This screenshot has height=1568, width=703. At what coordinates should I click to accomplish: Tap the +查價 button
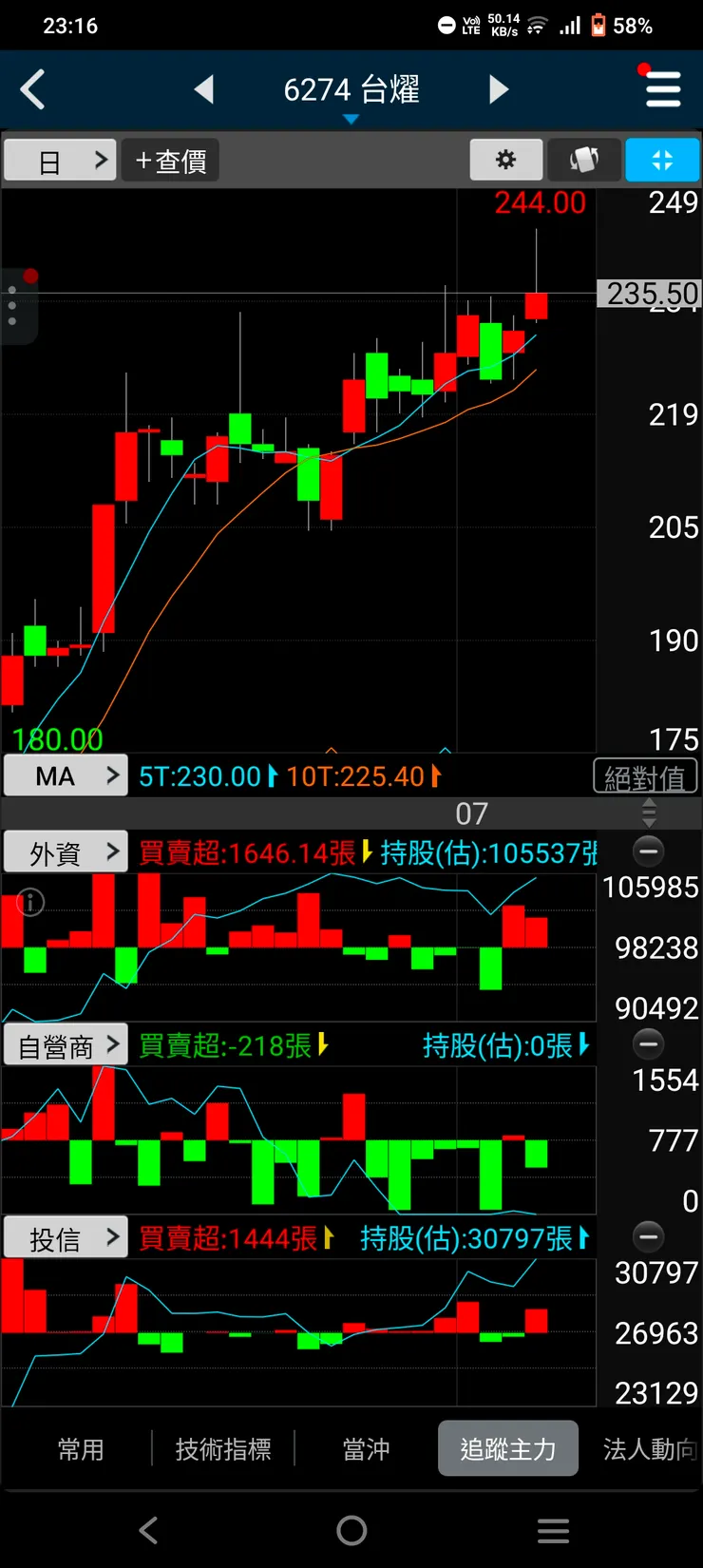[x=172, y=161]
